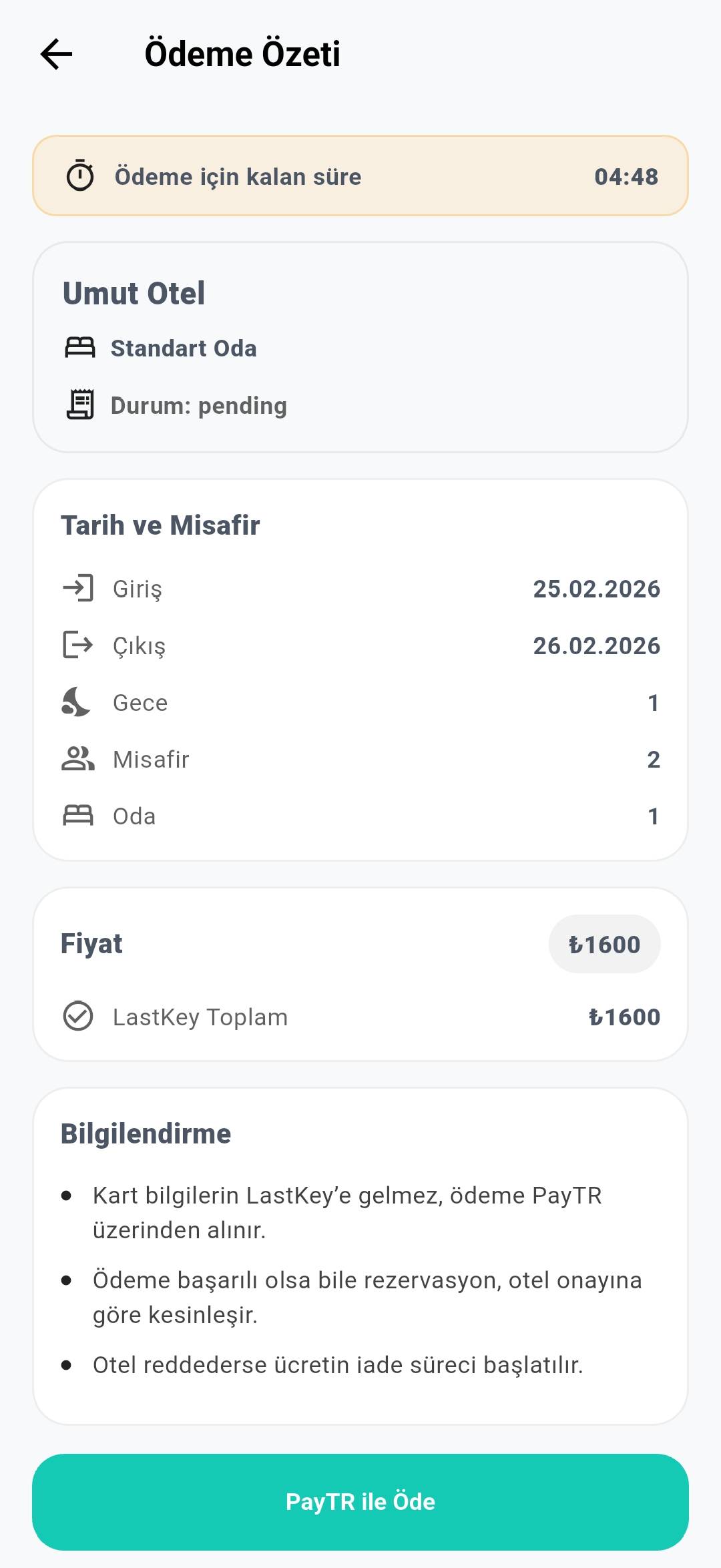Select the ₺1600 price badge
Viewport: 721px width, 1568px height.
(x=604, y=944)
